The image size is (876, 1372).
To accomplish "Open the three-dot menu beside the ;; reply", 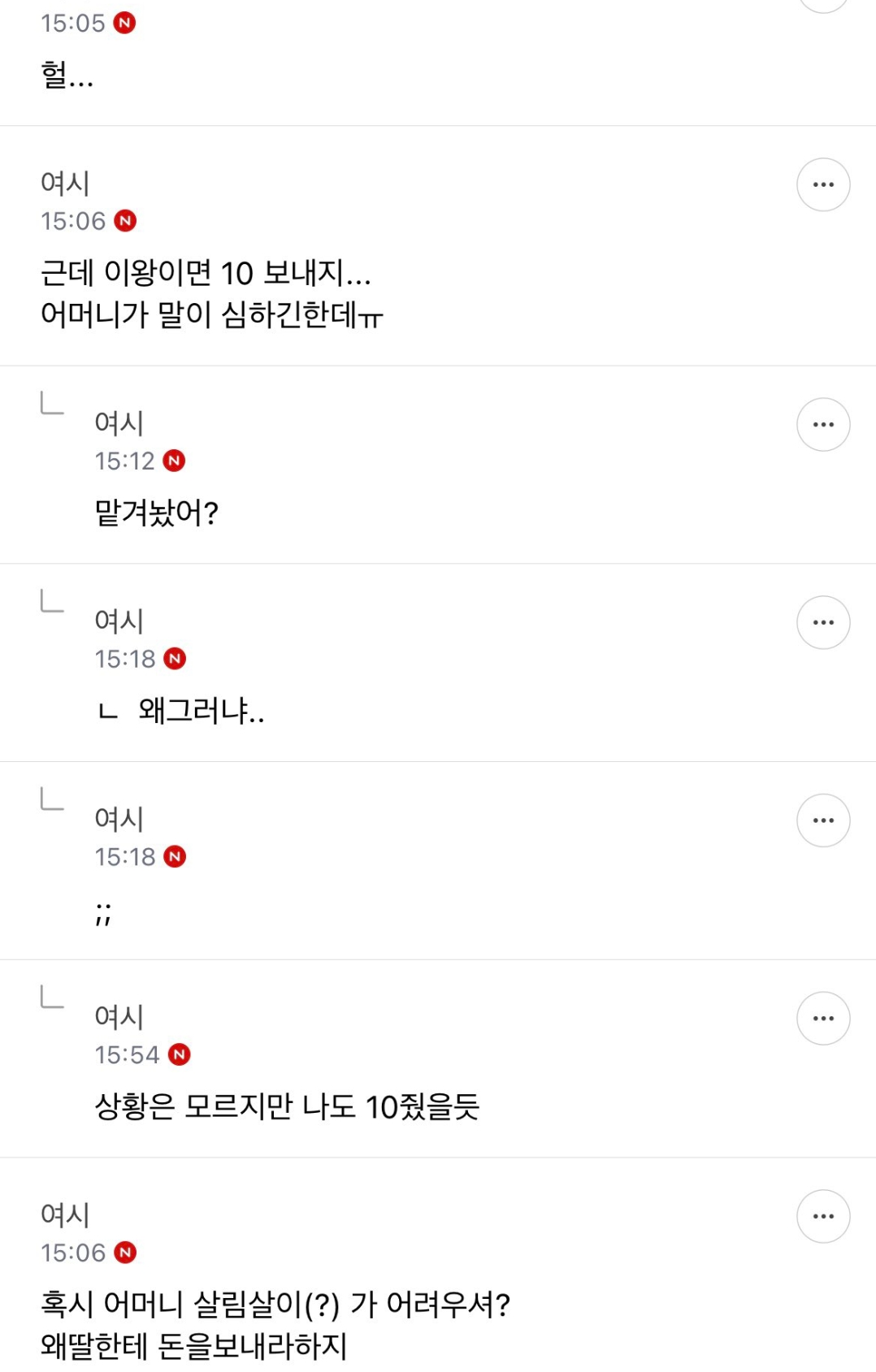I will (x=824, y=820).
